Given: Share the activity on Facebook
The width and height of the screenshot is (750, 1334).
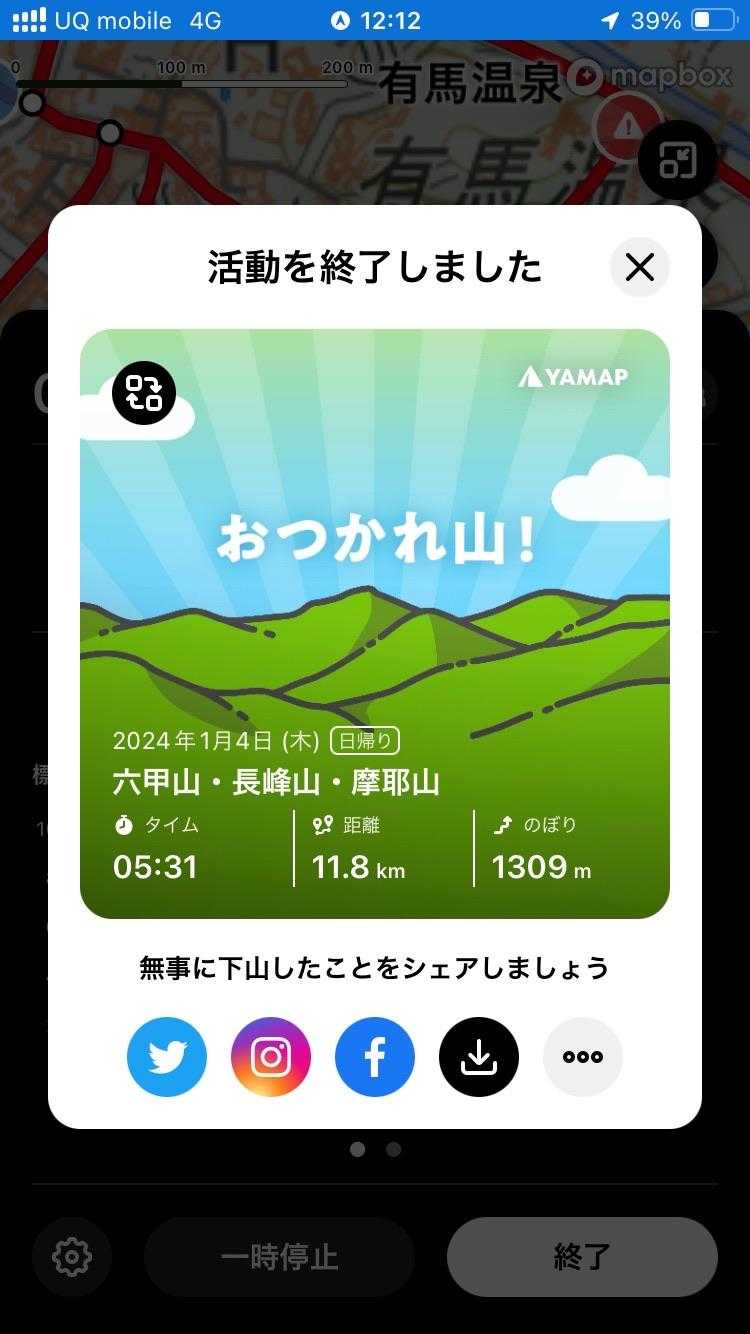Looking at the screenshot, I should pyautogui.click(x=375, y=1057).
